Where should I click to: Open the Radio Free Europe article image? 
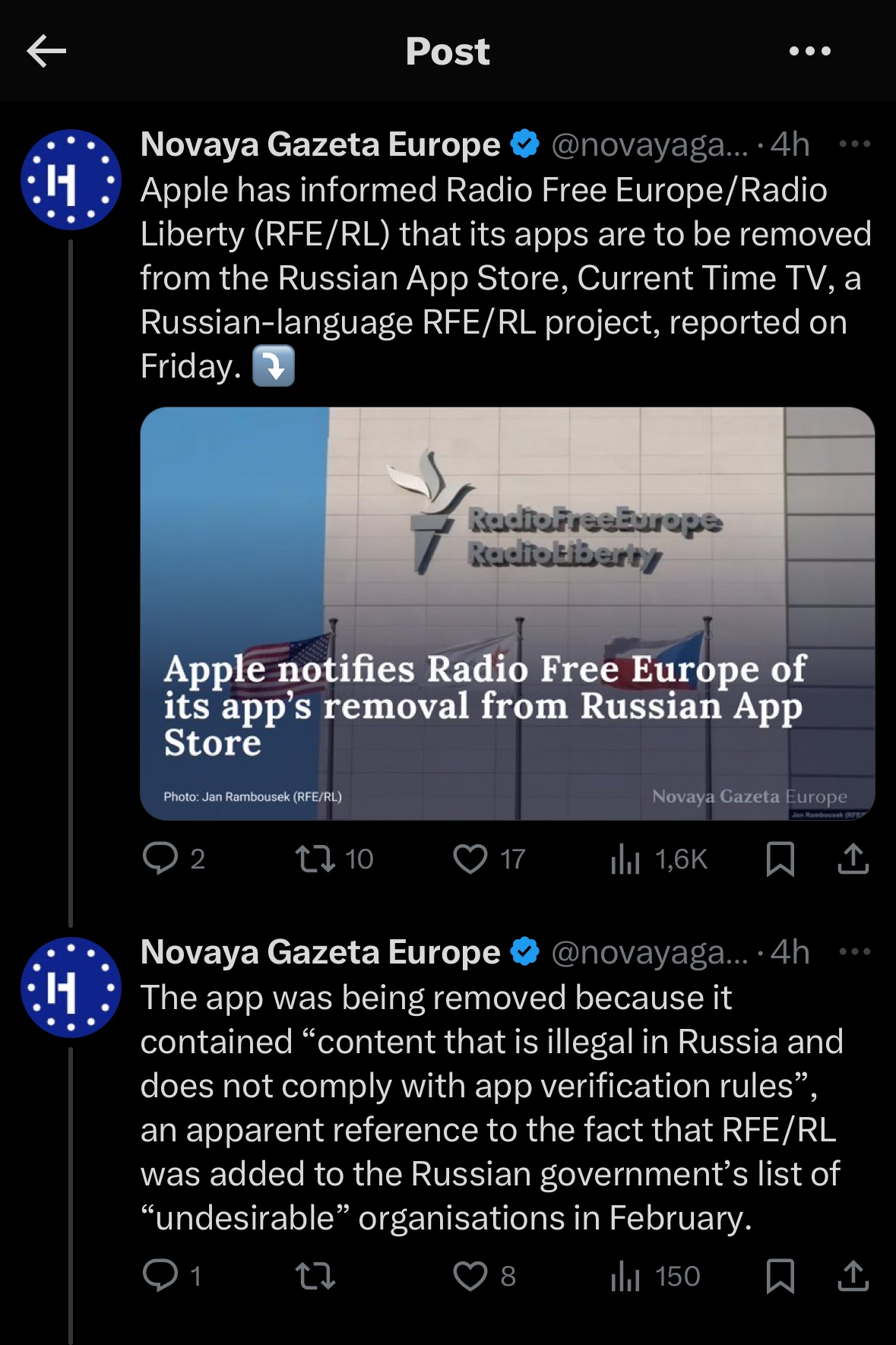(507, 612)
